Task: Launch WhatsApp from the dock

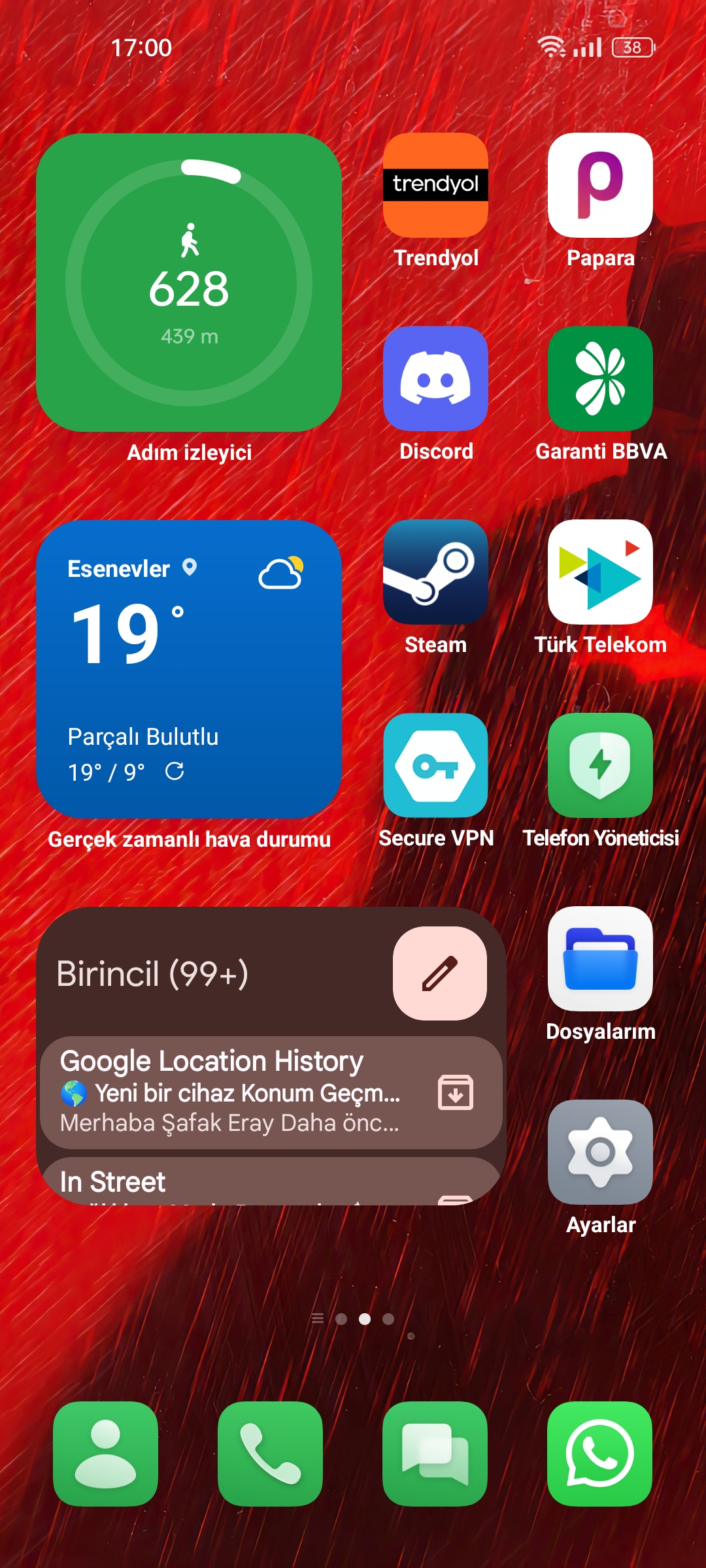Action: pyautogui.click(x=599, y=1454)
